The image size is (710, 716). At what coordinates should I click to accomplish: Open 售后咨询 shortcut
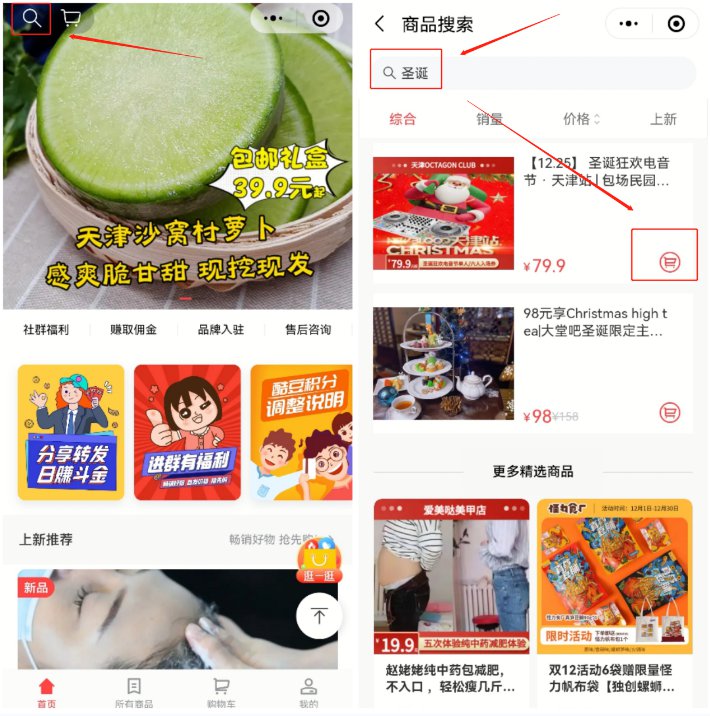tap(307, 330)
